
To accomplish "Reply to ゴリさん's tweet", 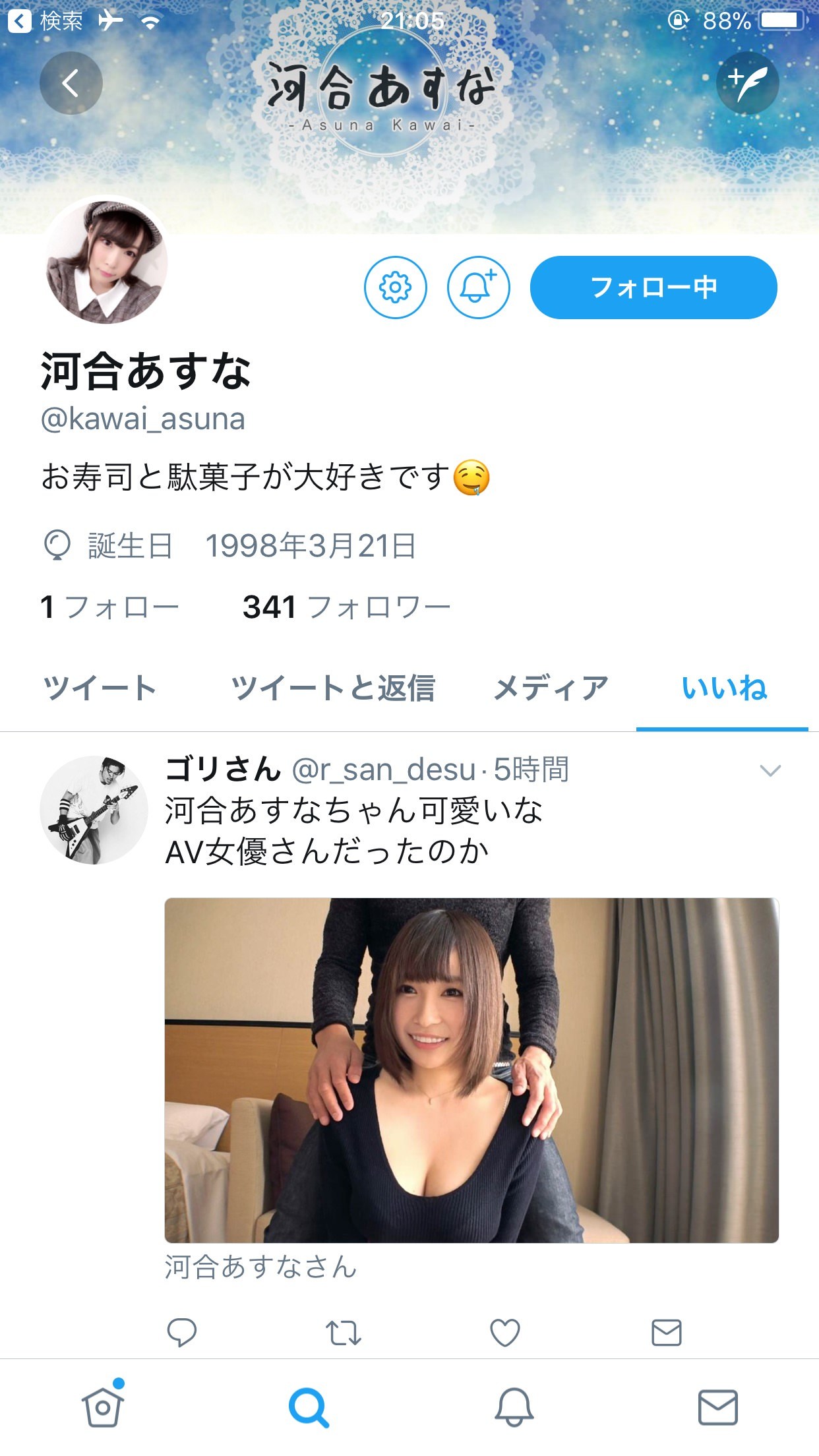I will (182, 1332).
